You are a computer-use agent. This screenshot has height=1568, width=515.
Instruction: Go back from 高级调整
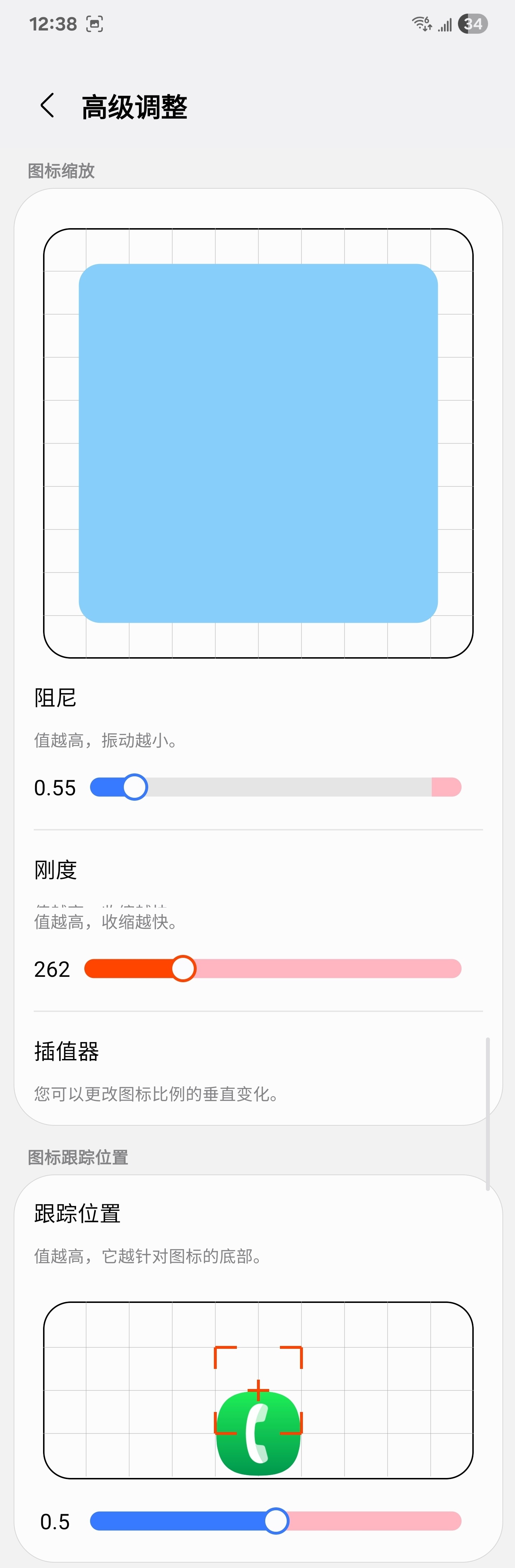pos(47,106)
